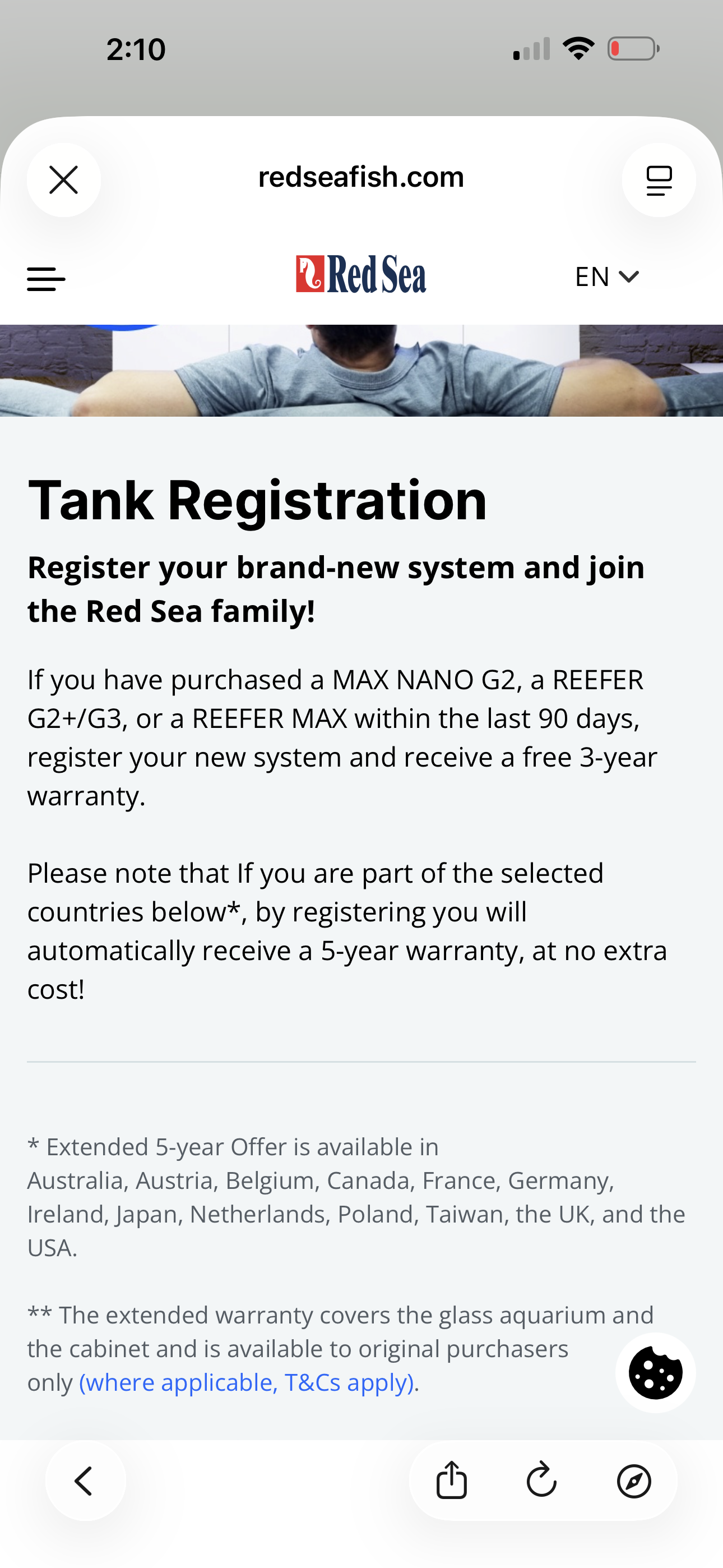
Task: Expand the EN language dropdown
Action: pos(607,277)
